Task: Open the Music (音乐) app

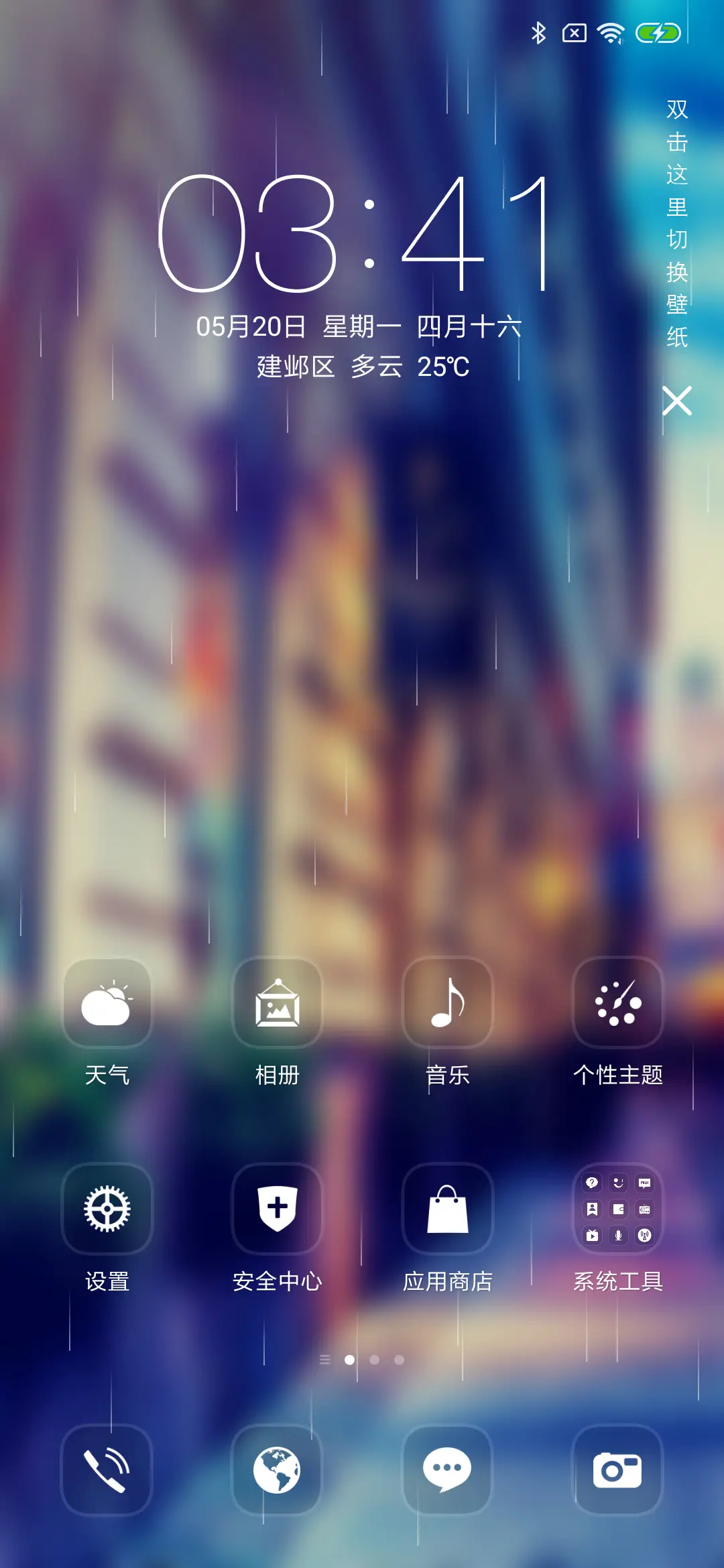Action: click(448, 1003)
